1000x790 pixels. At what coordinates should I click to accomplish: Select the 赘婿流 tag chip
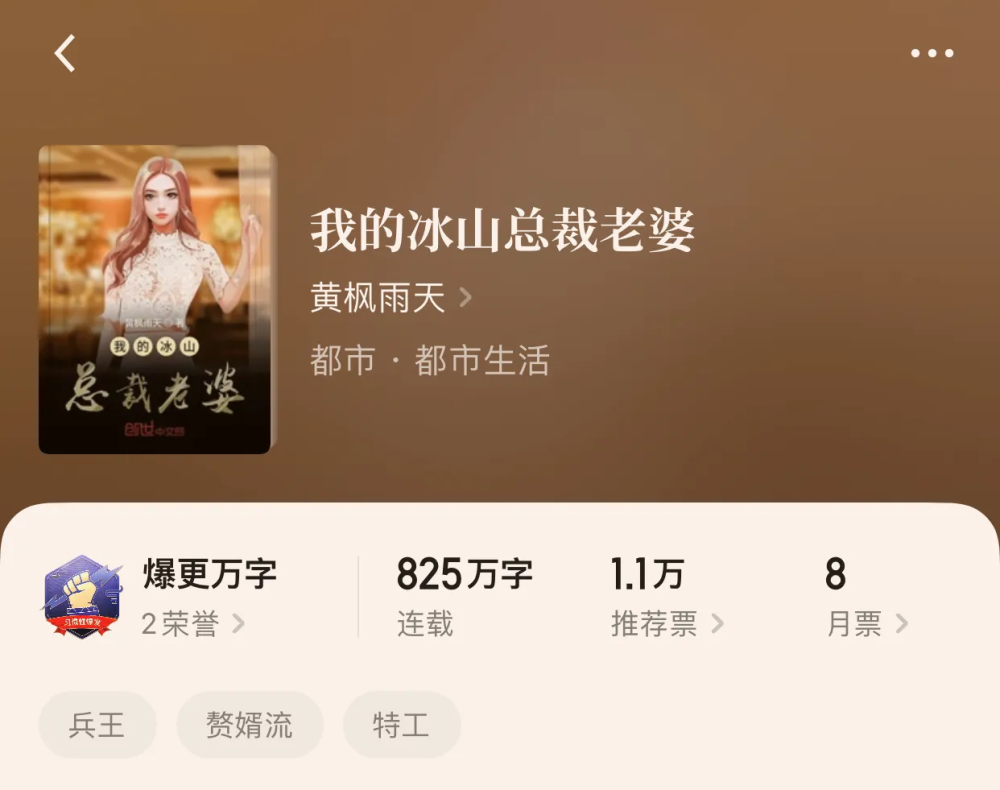249,725
